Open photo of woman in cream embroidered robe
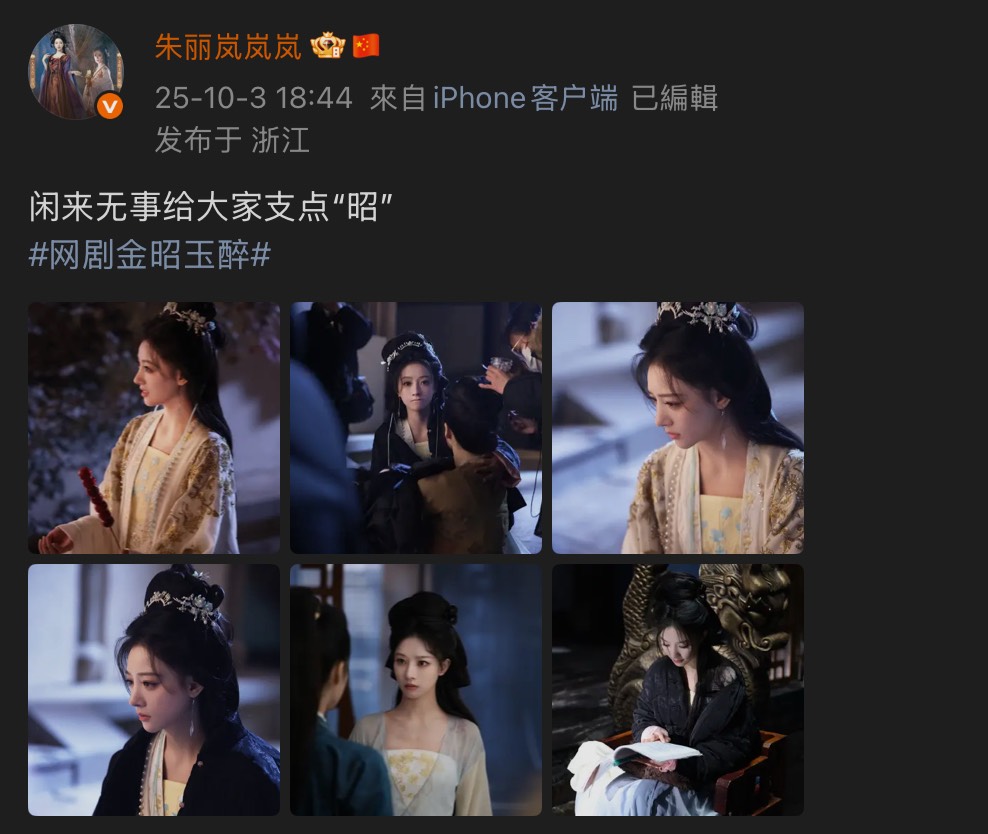Viewport: 988px width, 834px height. (678, 428)
